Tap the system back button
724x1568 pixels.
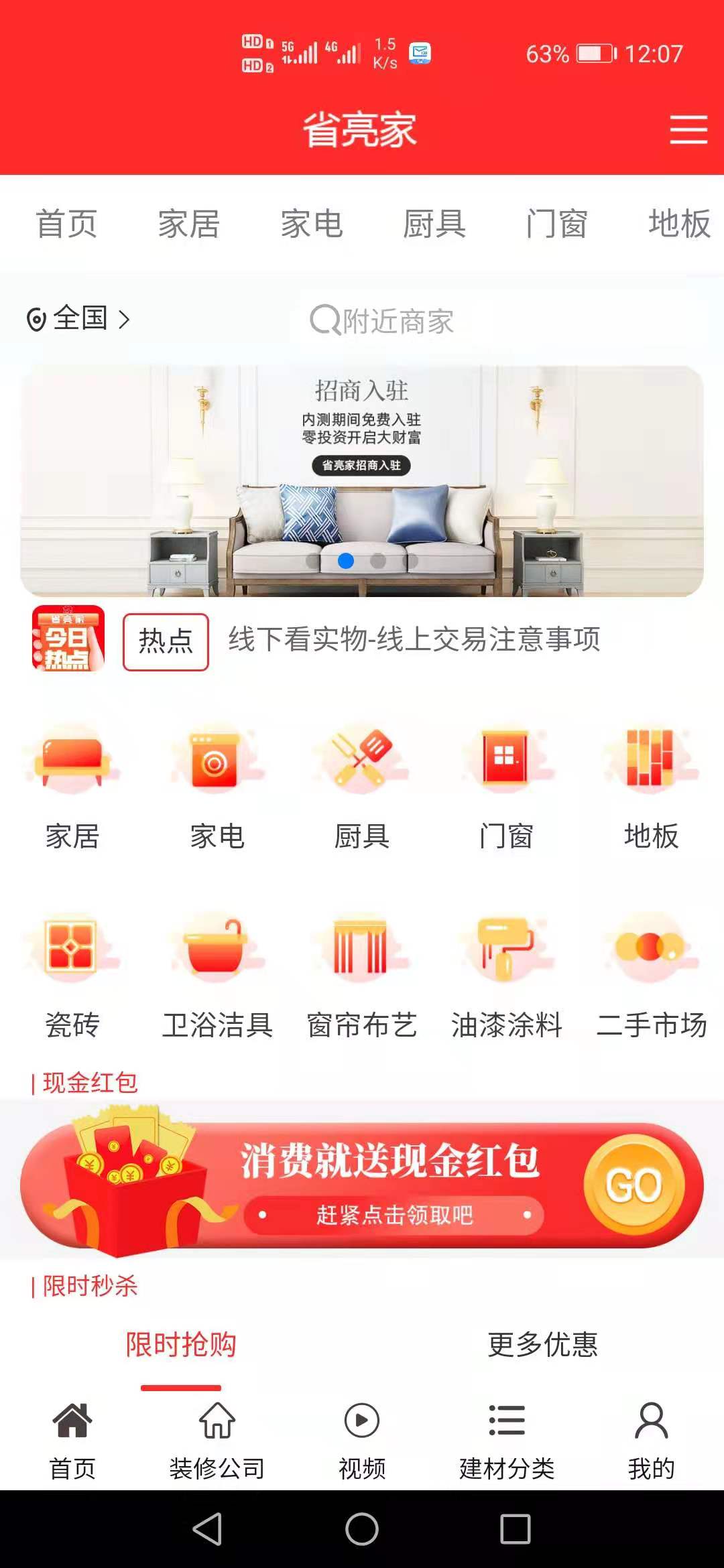(x=207, y=1529)
